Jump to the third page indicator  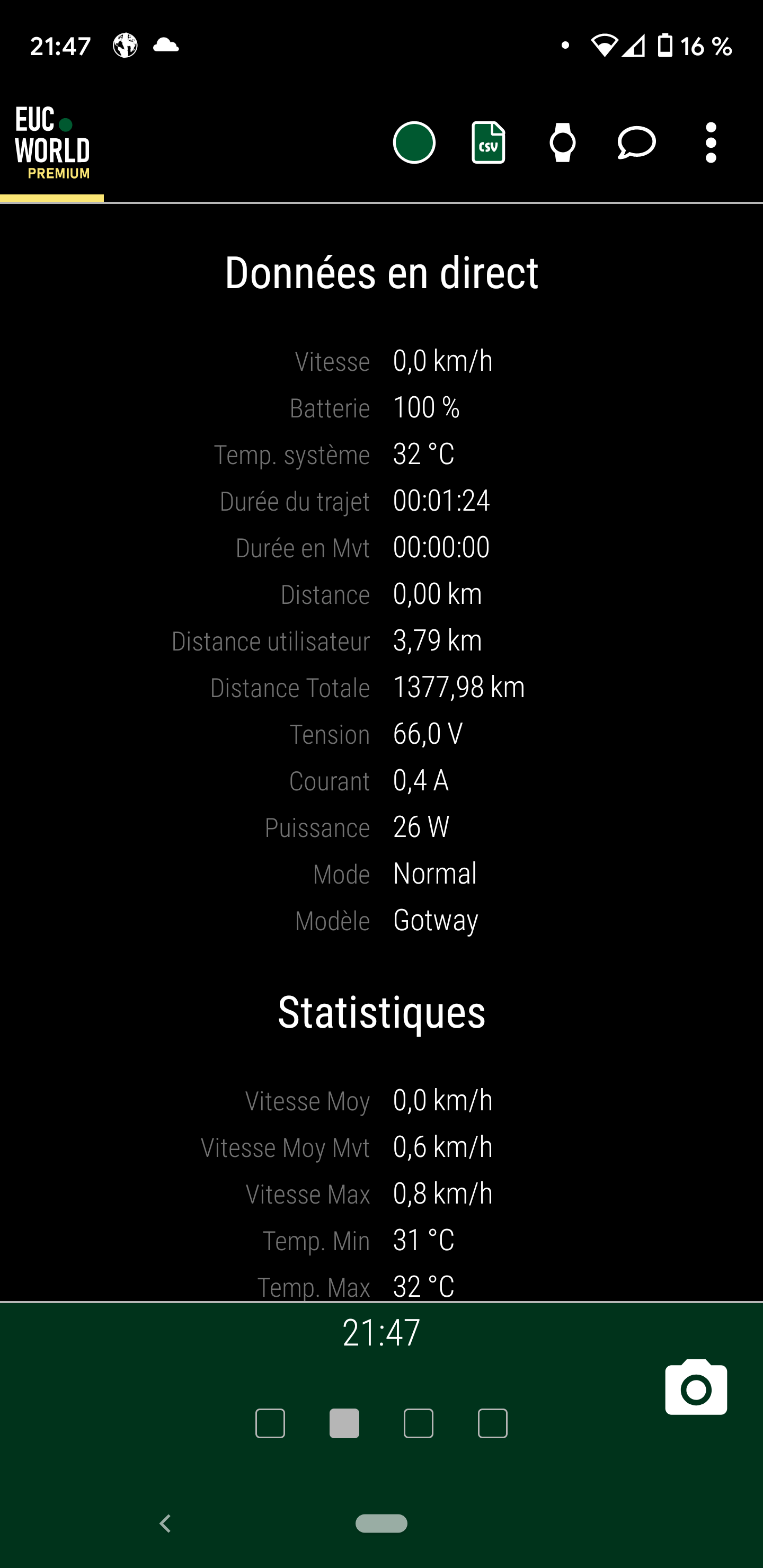[x=419, y=1423]
